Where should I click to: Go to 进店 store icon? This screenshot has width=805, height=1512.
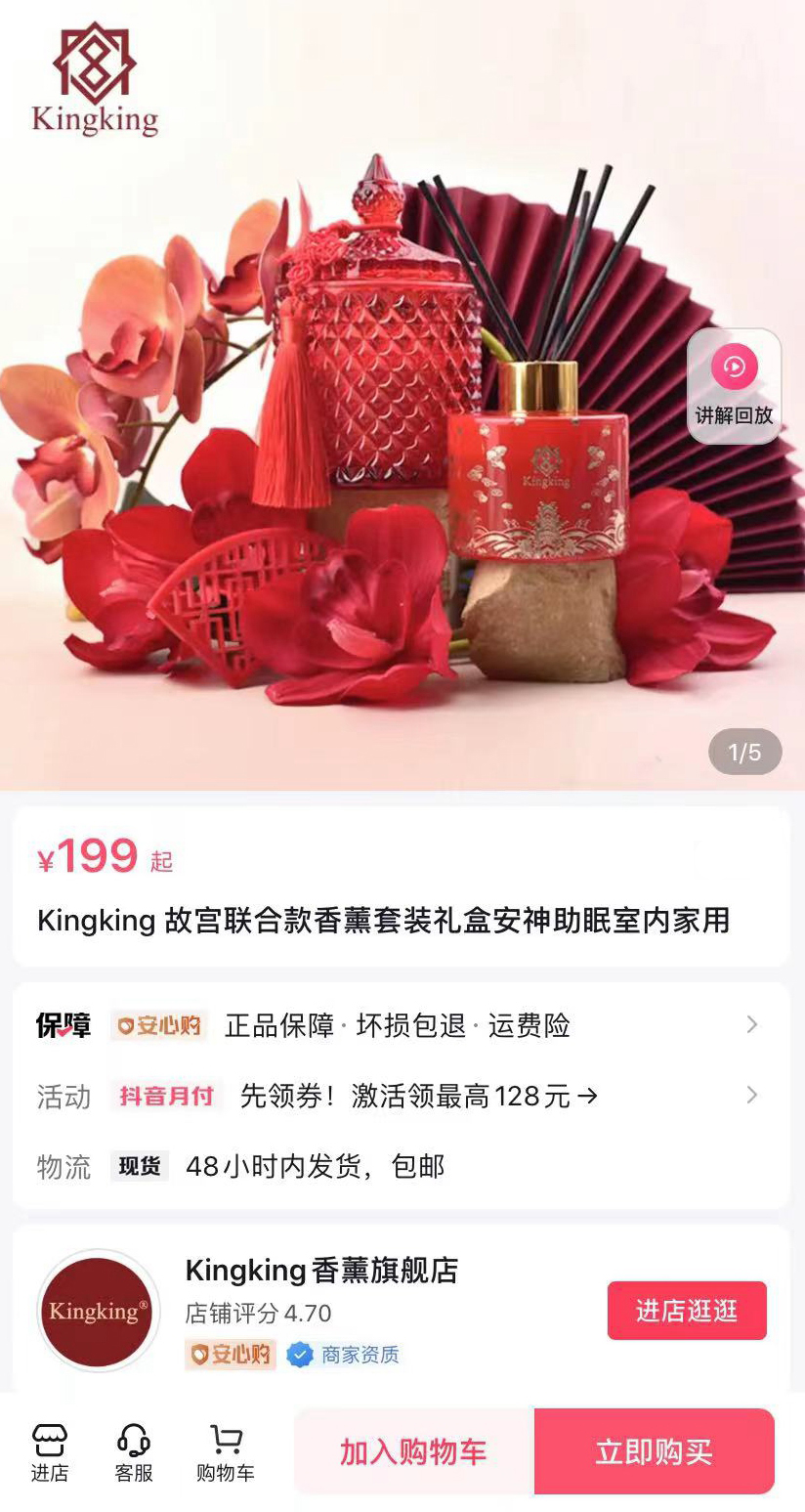pyautogui.click(x=49, y=1452)
